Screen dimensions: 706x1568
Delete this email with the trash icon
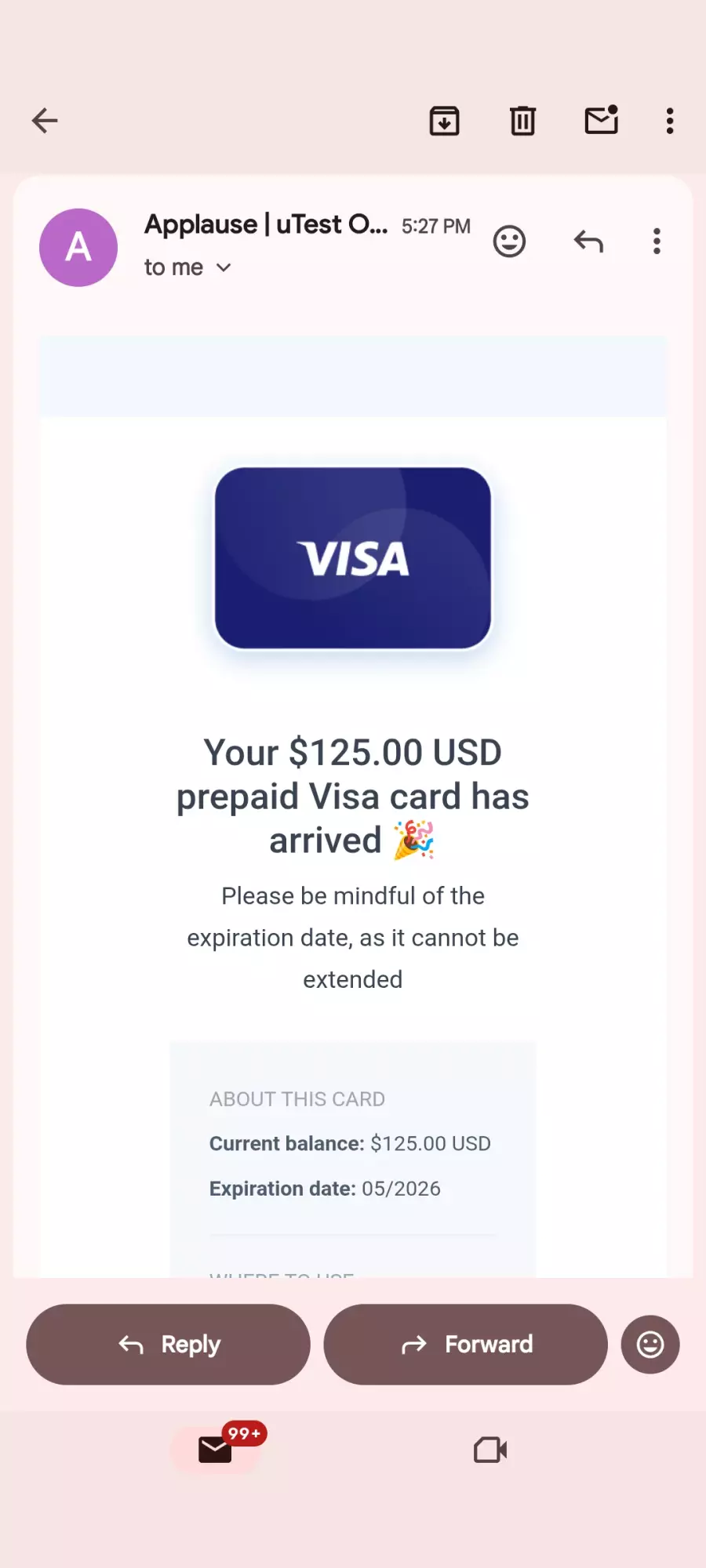tap(522, 121)
